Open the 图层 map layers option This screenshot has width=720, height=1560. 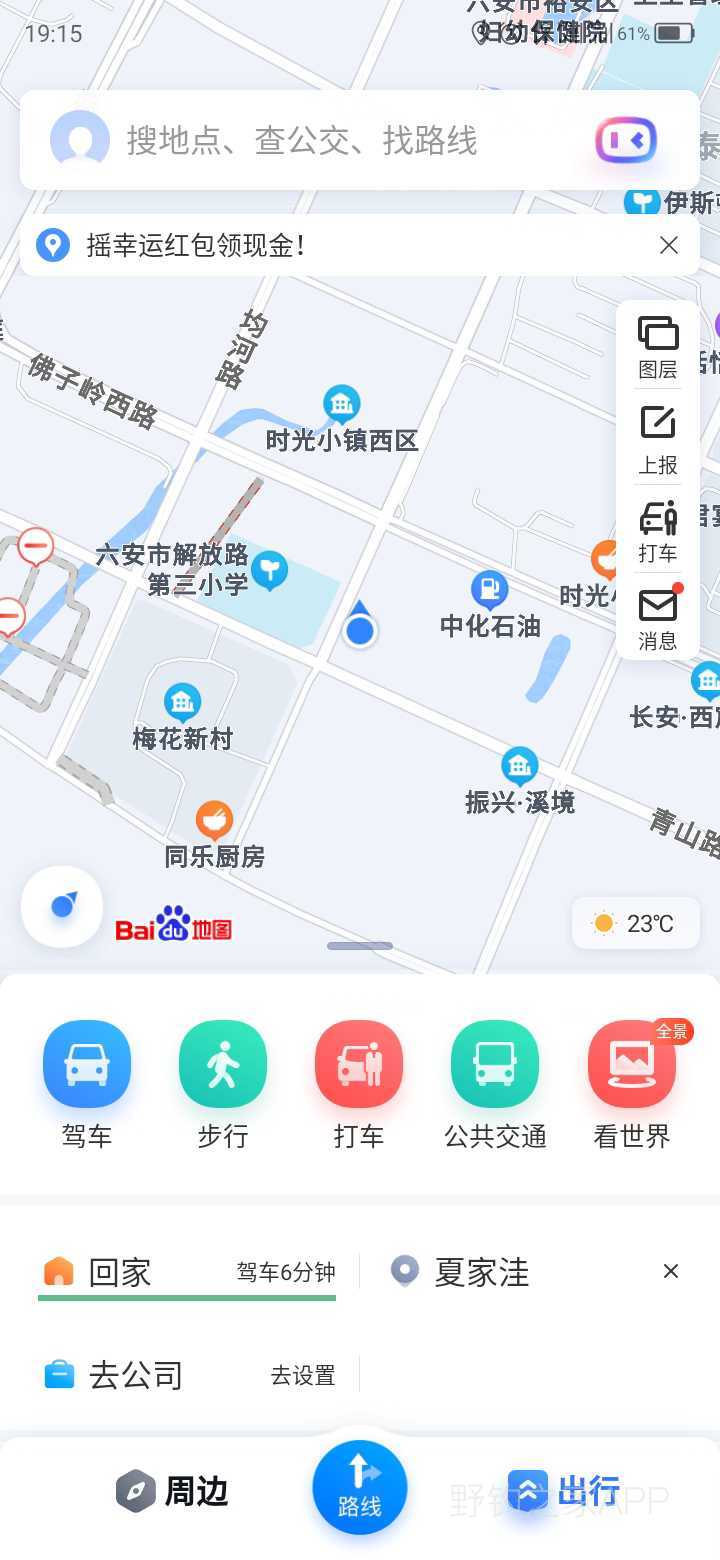point(658,347)
